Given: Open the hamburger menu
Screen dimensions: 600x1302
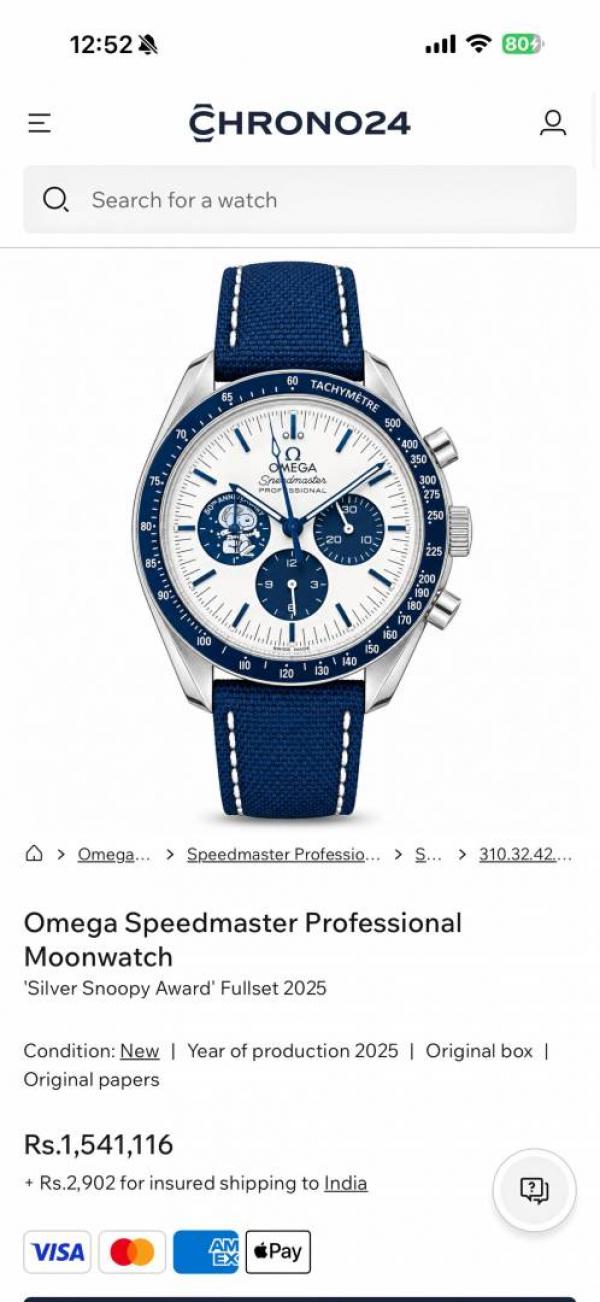Looking at the screenshot, I should (39, 123).
